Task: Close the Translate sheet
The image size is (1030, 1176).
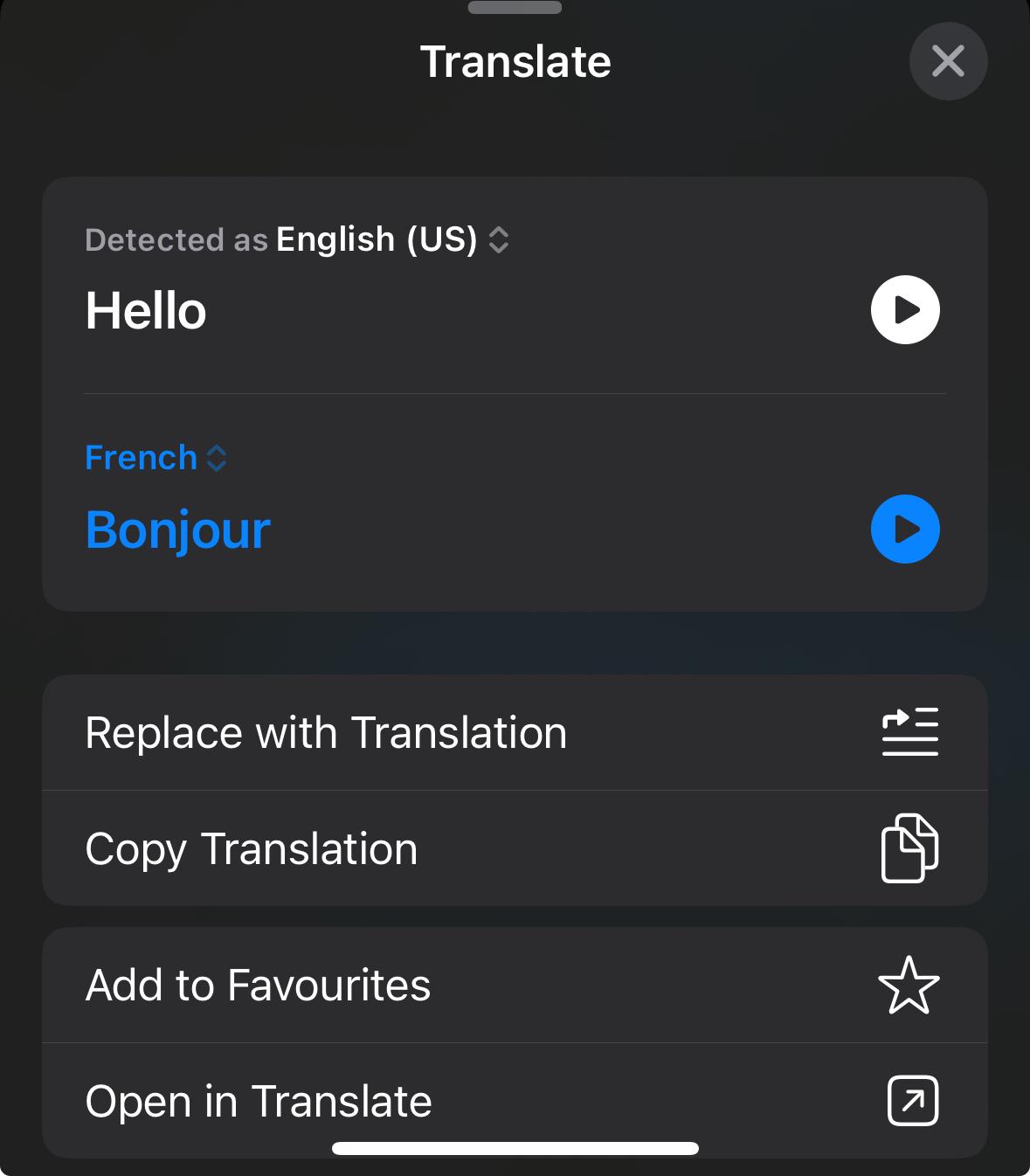Action: tap(948, 61)
